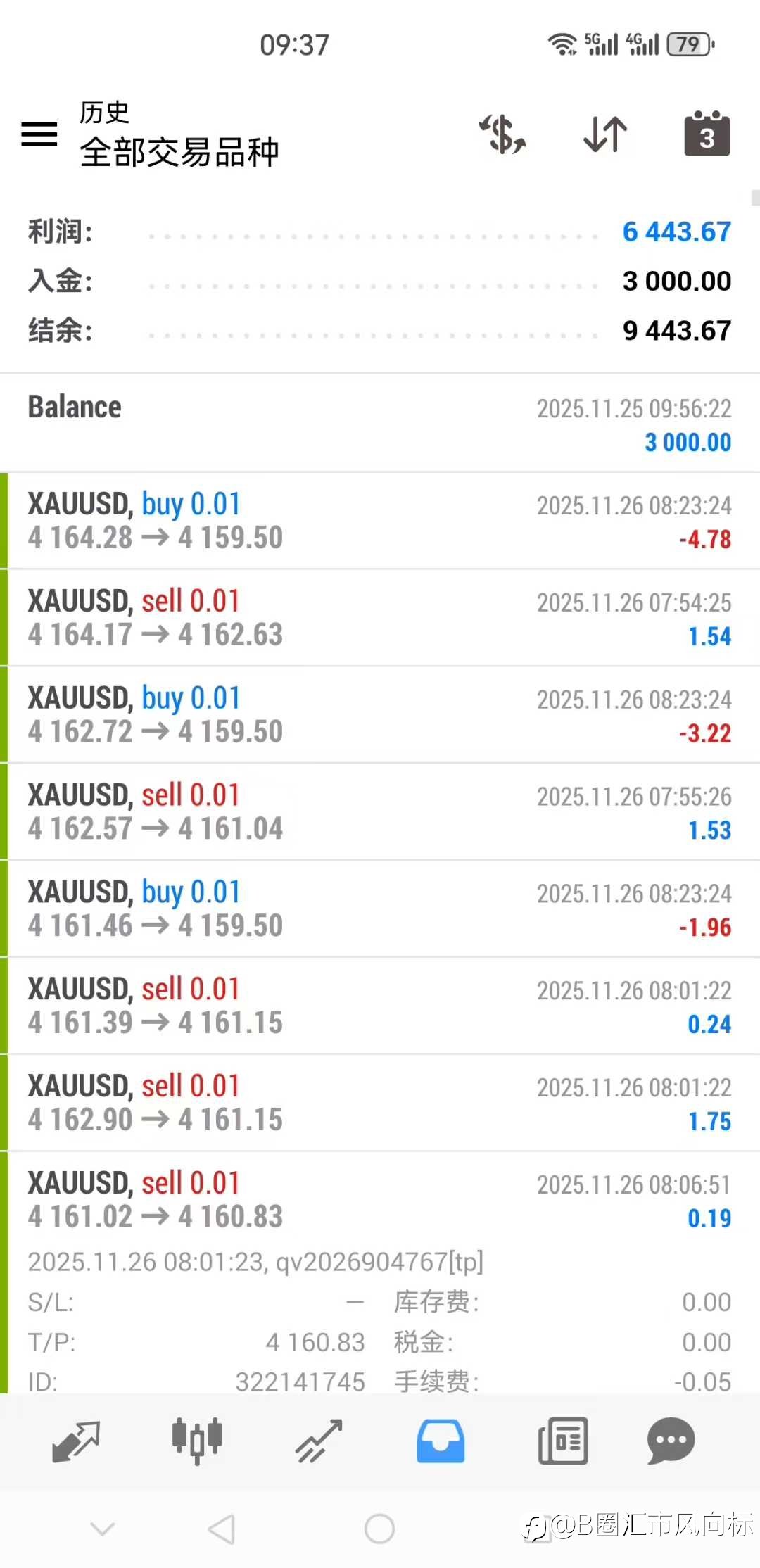Expand the sell trade with profit 0.24
The image size is (760, 1568).
pyautogui.click(x=380, y=1006)
